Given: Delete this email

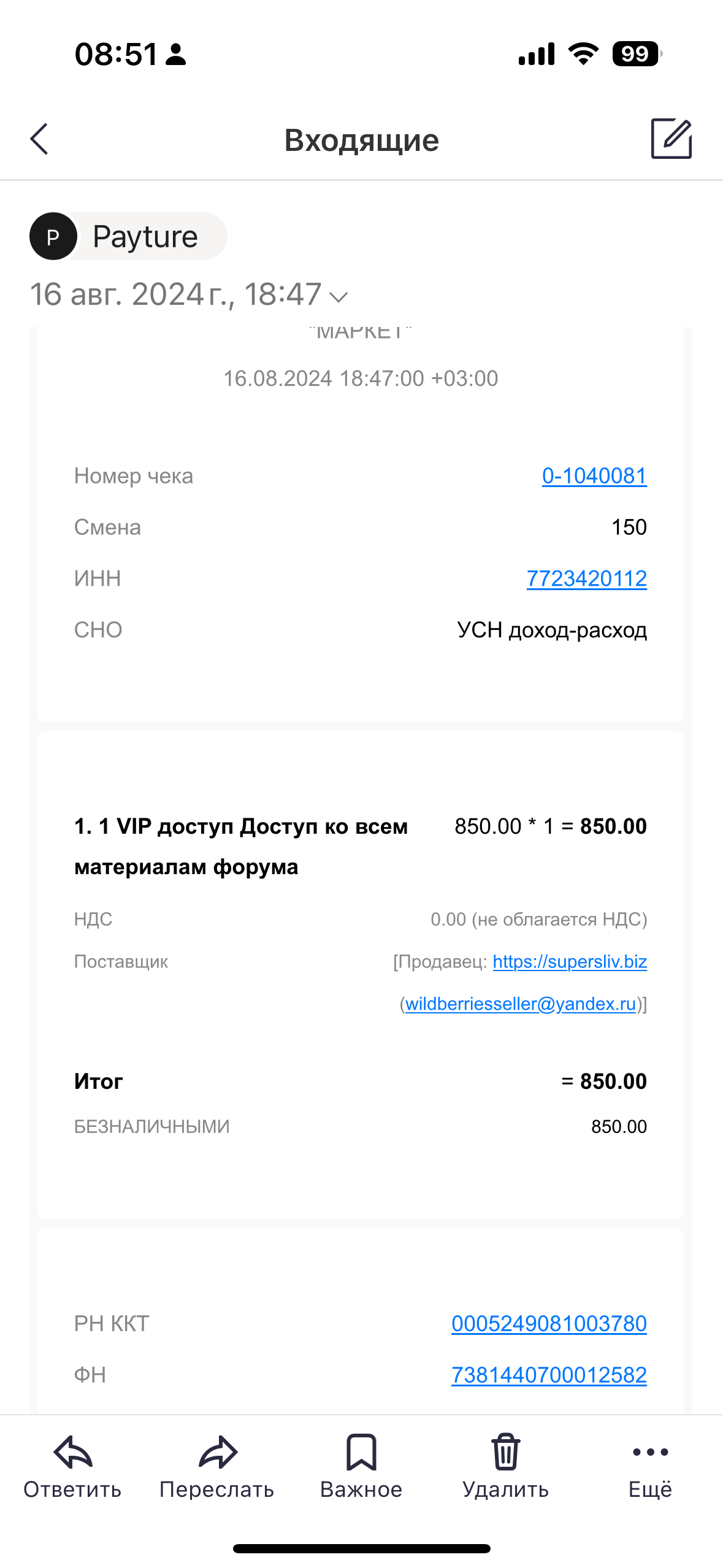Looking at the screenshot, I should (x=506, y=1467).
